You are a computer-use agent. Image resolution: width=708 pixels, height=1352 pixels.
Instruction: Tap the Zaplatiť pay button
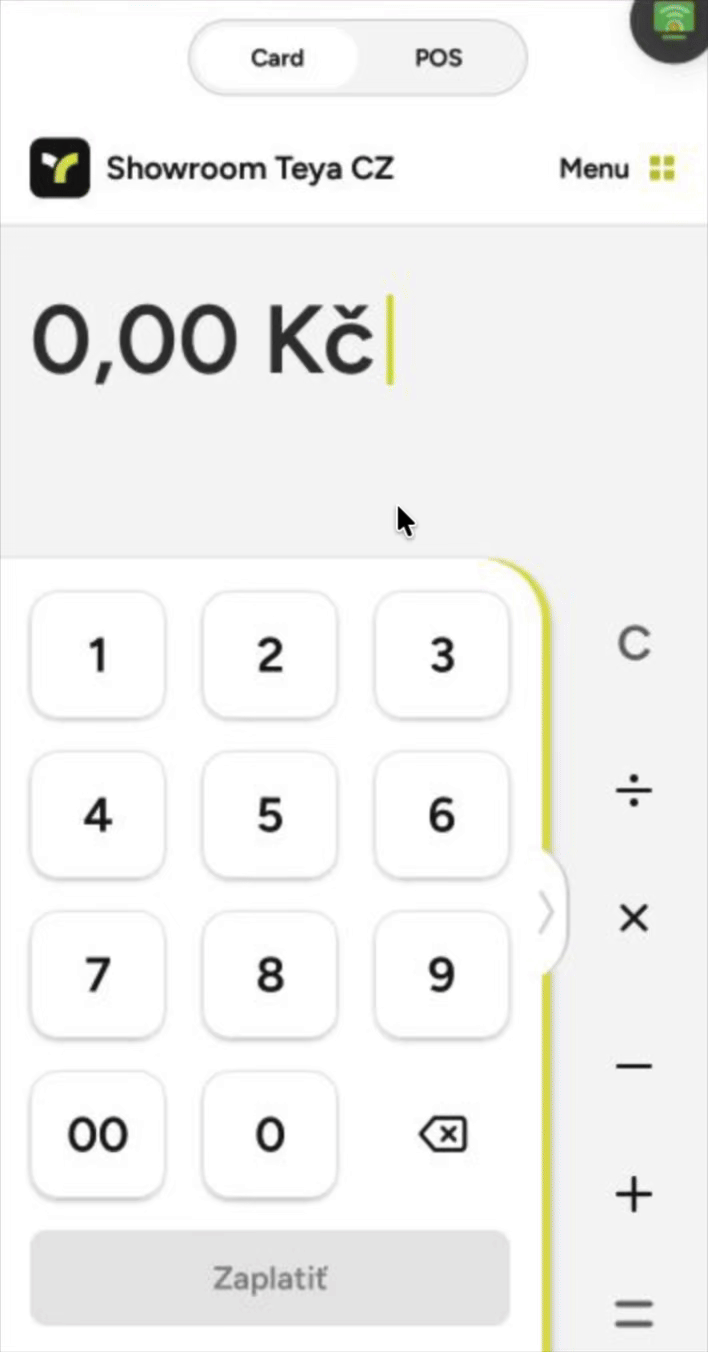coord(270,1278)
